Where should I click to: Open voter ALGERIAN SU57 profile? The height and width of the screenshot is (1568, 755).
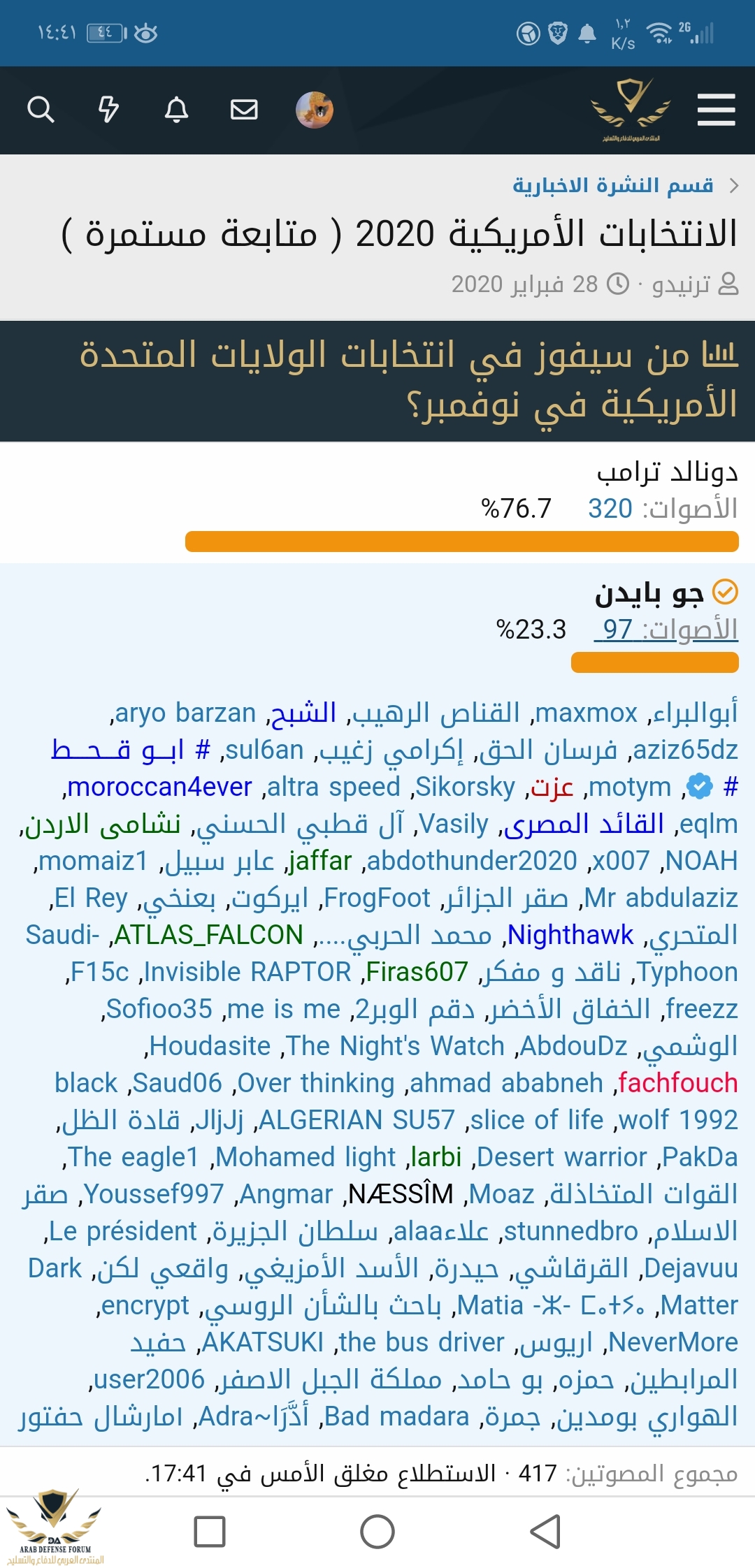click(x=357, y=1120)
